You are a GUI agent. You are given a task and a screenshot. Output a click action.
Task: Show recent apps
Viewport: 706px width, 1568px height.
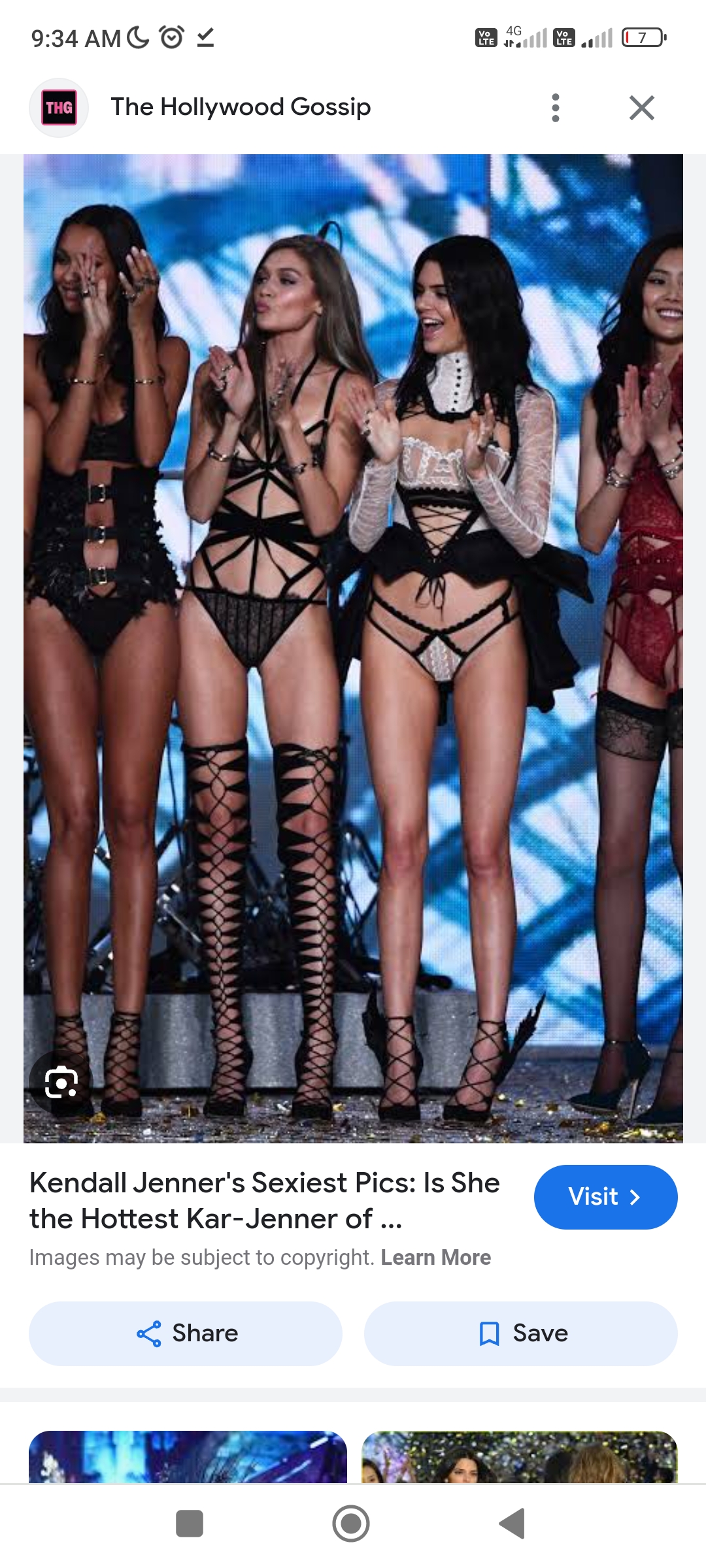point(190,1524)
